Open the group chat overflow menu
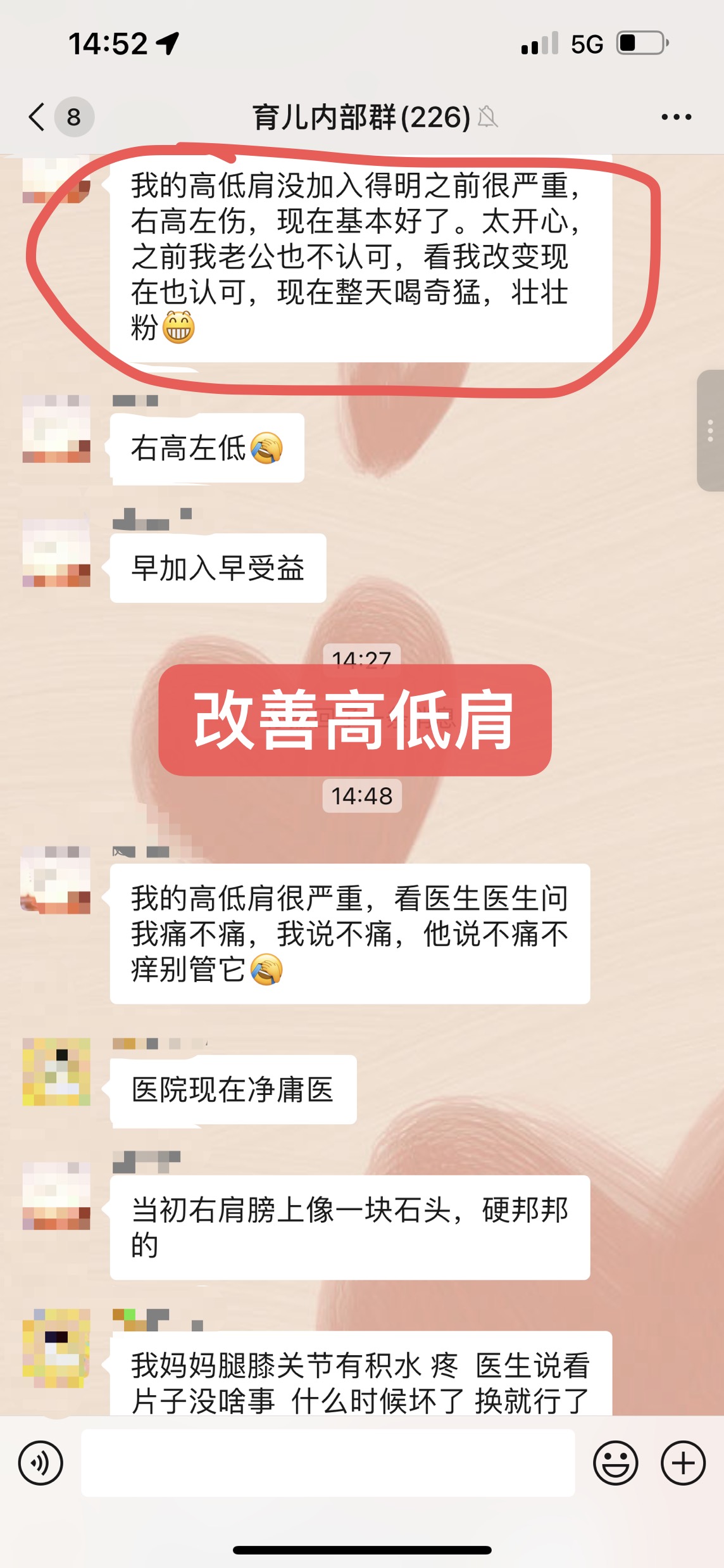 click(676, 117)
